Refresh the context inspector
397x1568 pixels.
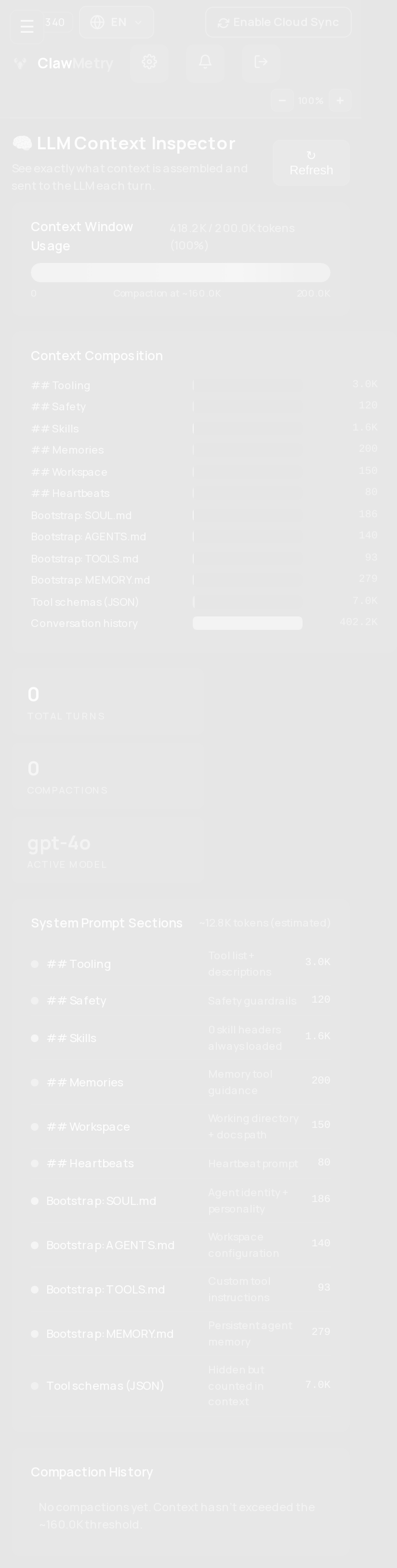311,163
